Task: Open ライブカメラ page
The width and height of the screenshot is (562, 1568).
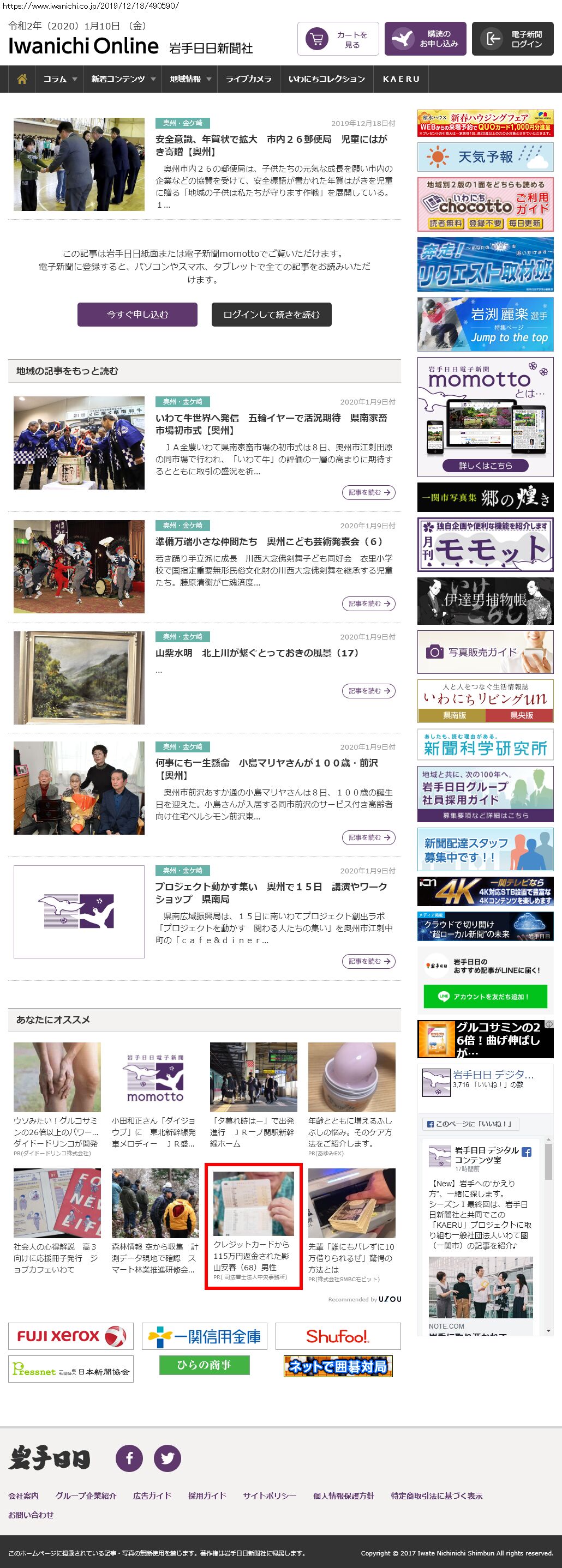Action: (248, 79)
